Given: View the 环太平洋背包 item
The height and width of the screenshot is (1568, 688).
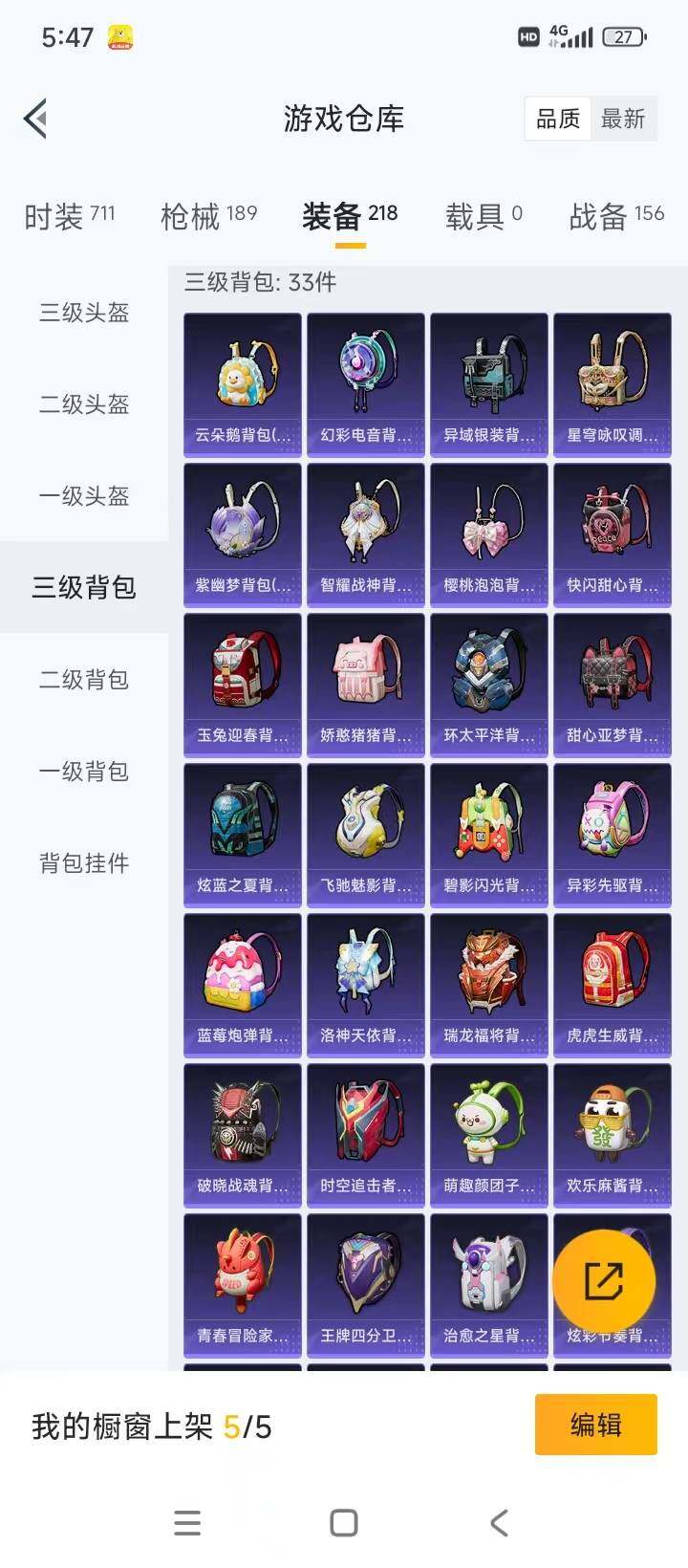Looking at the screenshot, I should pos(489,685).
